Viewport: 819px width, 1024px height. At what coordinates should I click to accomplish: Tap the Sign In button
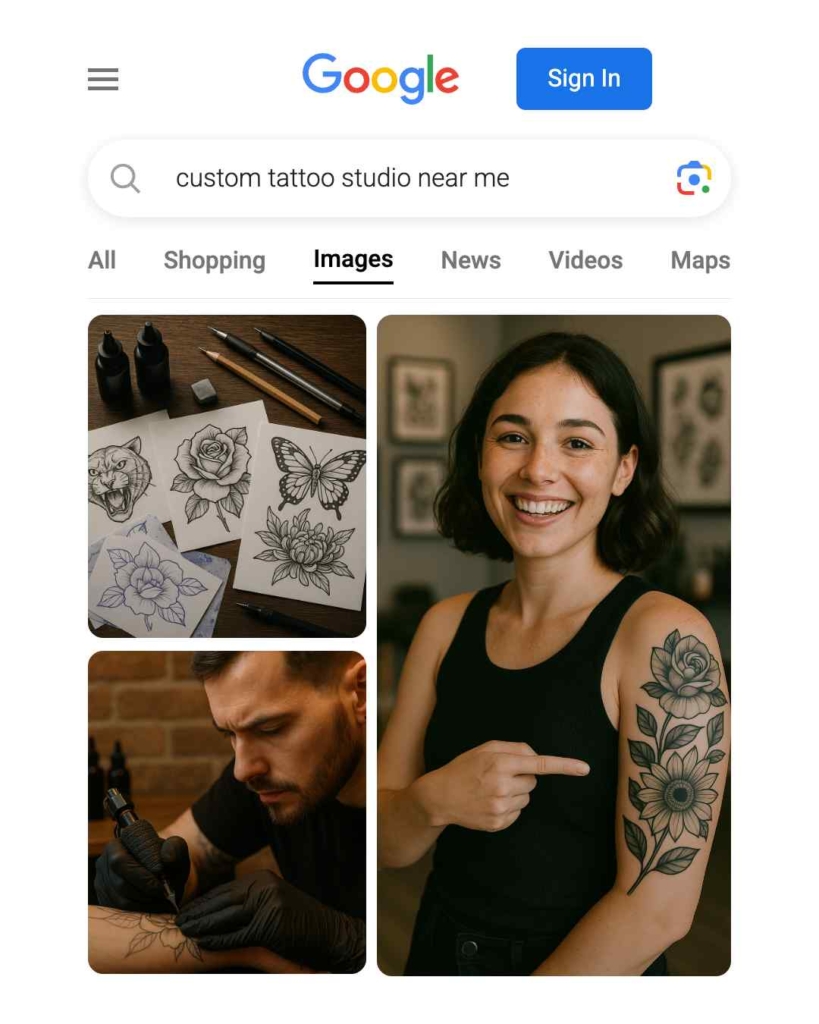583,79
